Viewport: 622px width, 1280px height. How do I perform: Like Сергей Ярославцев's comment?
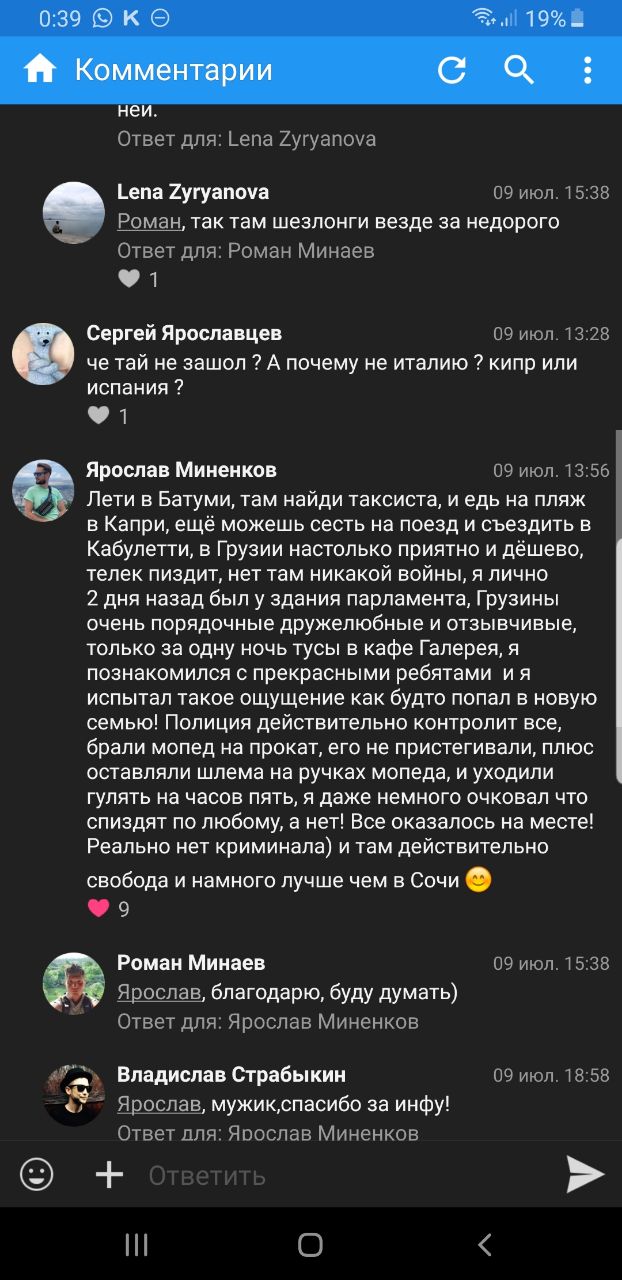tap(98, 416)
